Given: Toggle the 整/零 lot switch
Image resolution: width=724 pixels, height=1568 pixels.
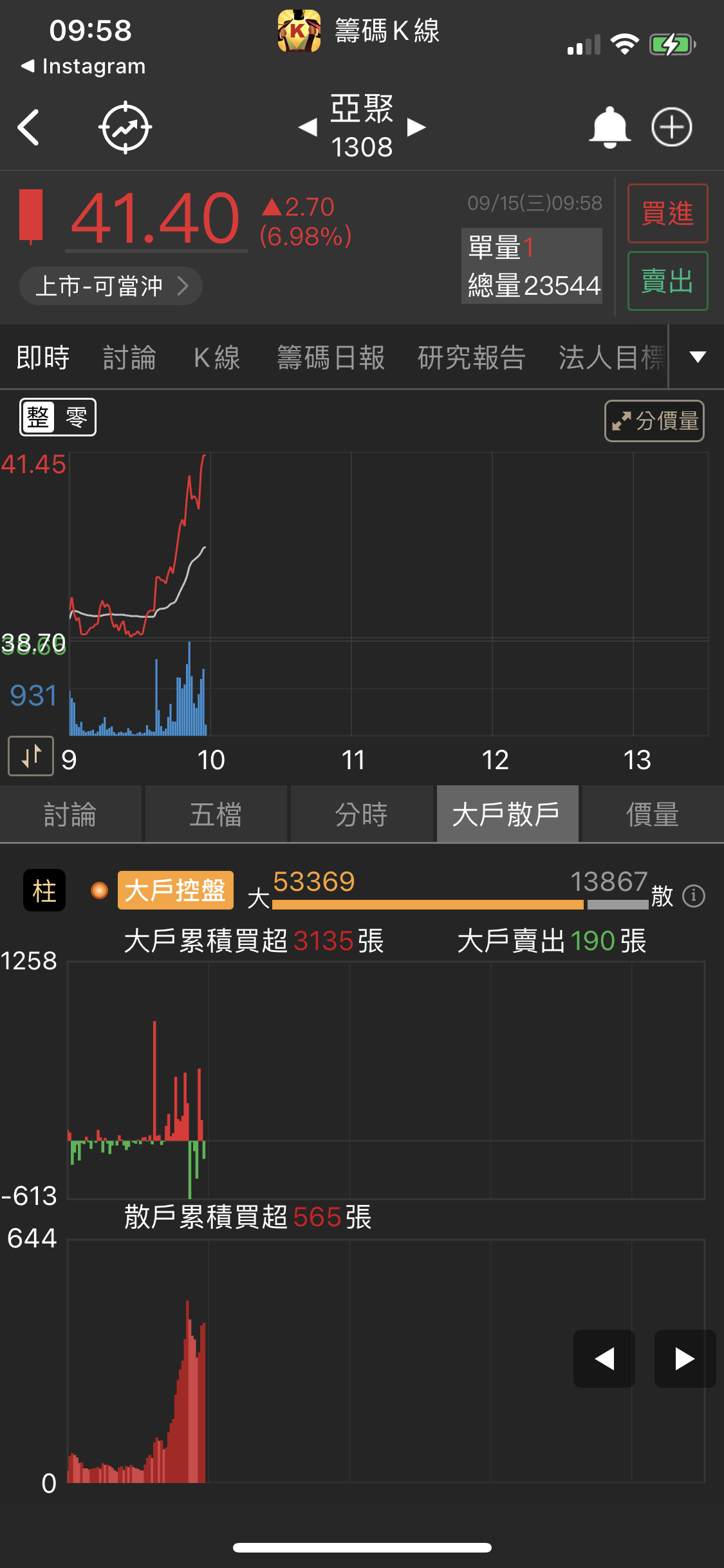Looking at the screenshot, I should click(x=58, y=417).
